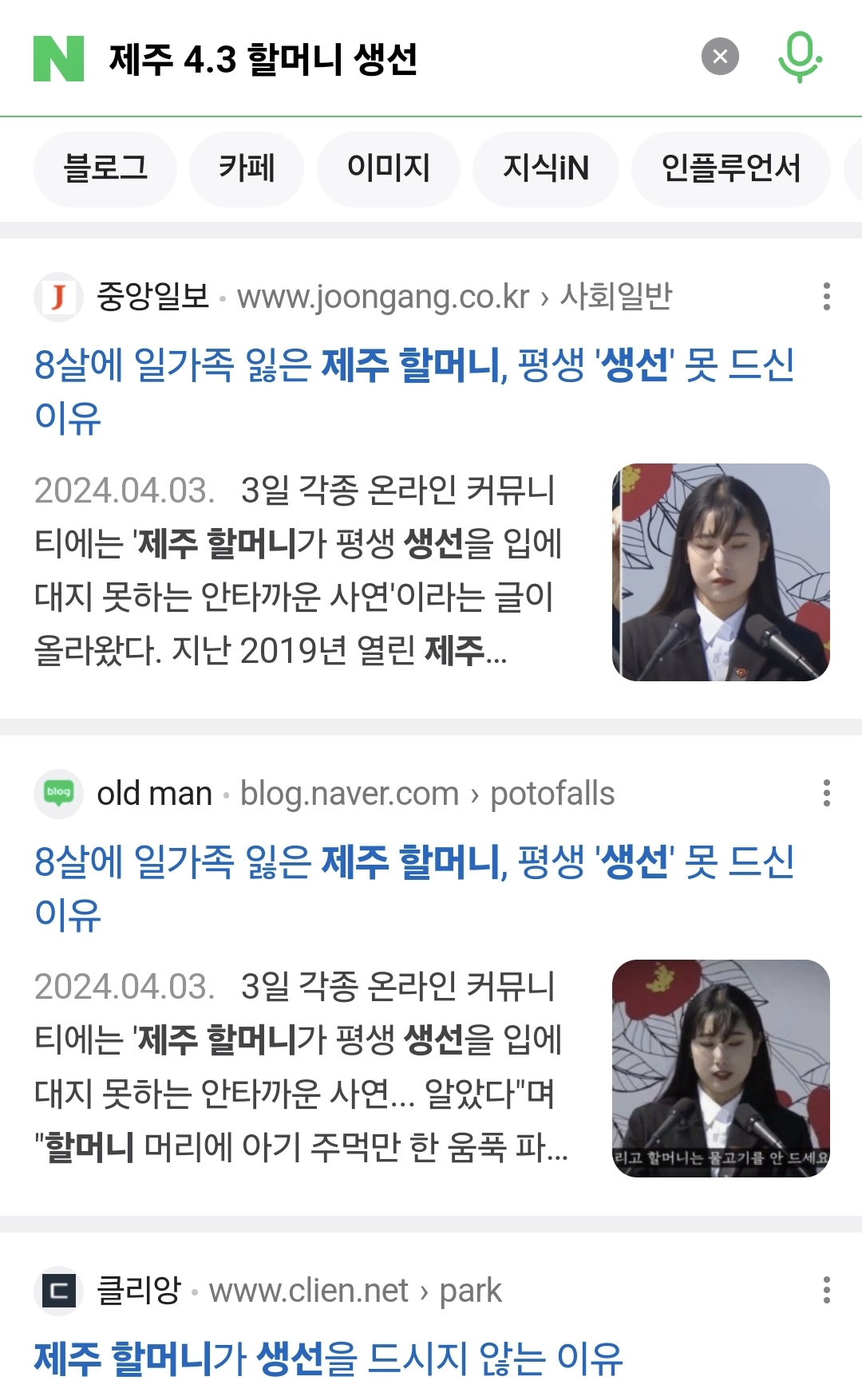Switch to the 이미지 tab

click(388, 168)
